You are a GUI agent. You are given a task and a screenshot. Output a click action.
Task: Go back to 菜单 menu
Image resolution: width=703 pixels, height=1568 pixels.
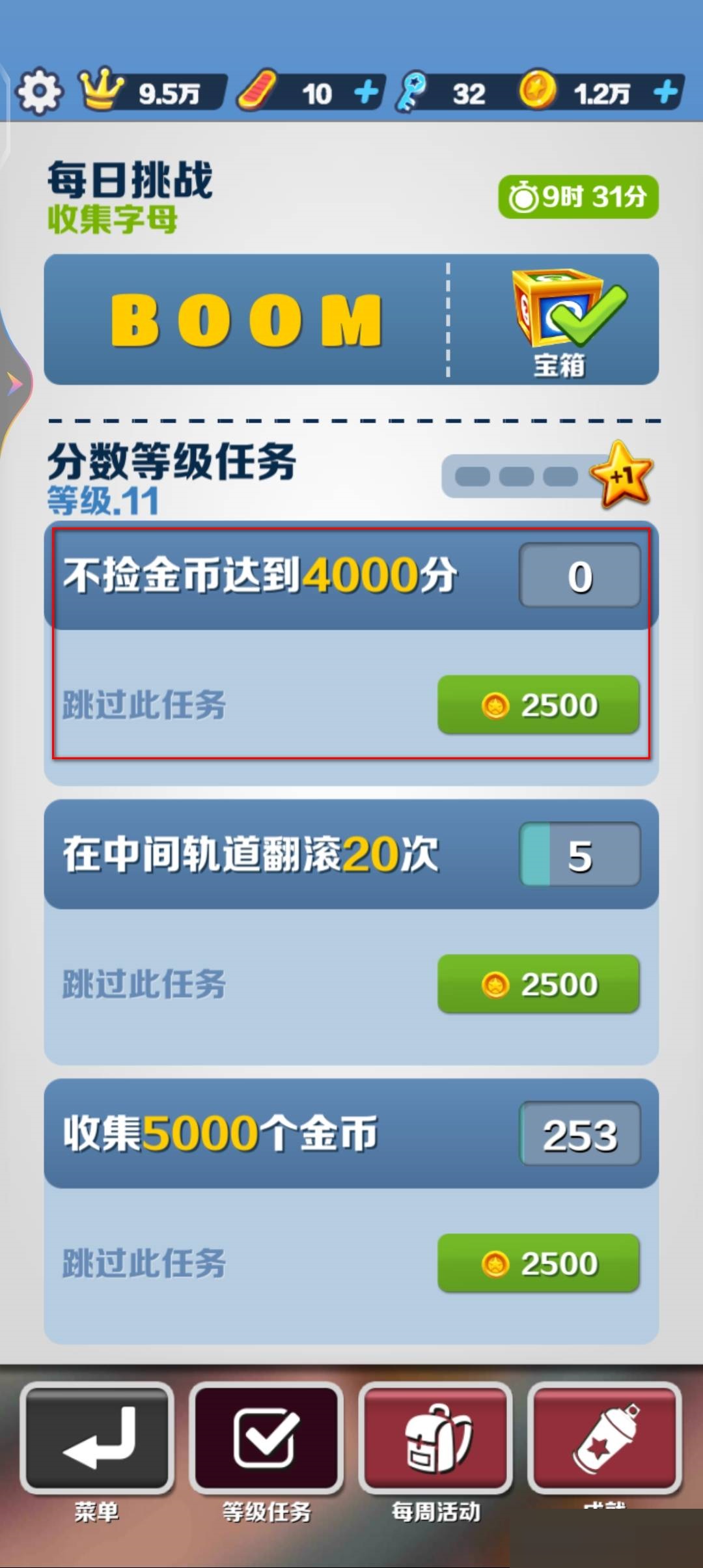pos(97,1438)
